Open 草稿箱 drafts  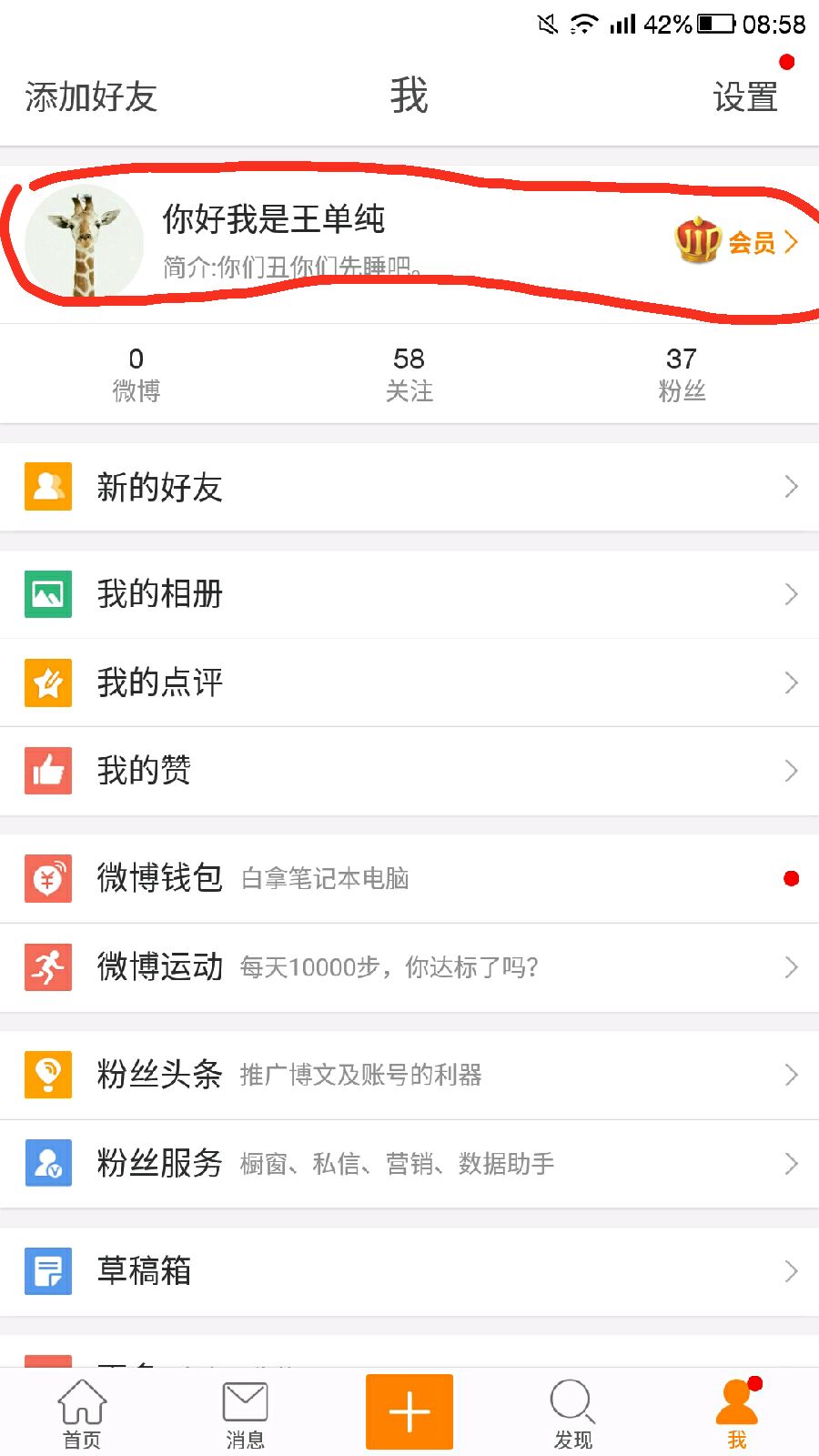click(x=409, y=1270)
